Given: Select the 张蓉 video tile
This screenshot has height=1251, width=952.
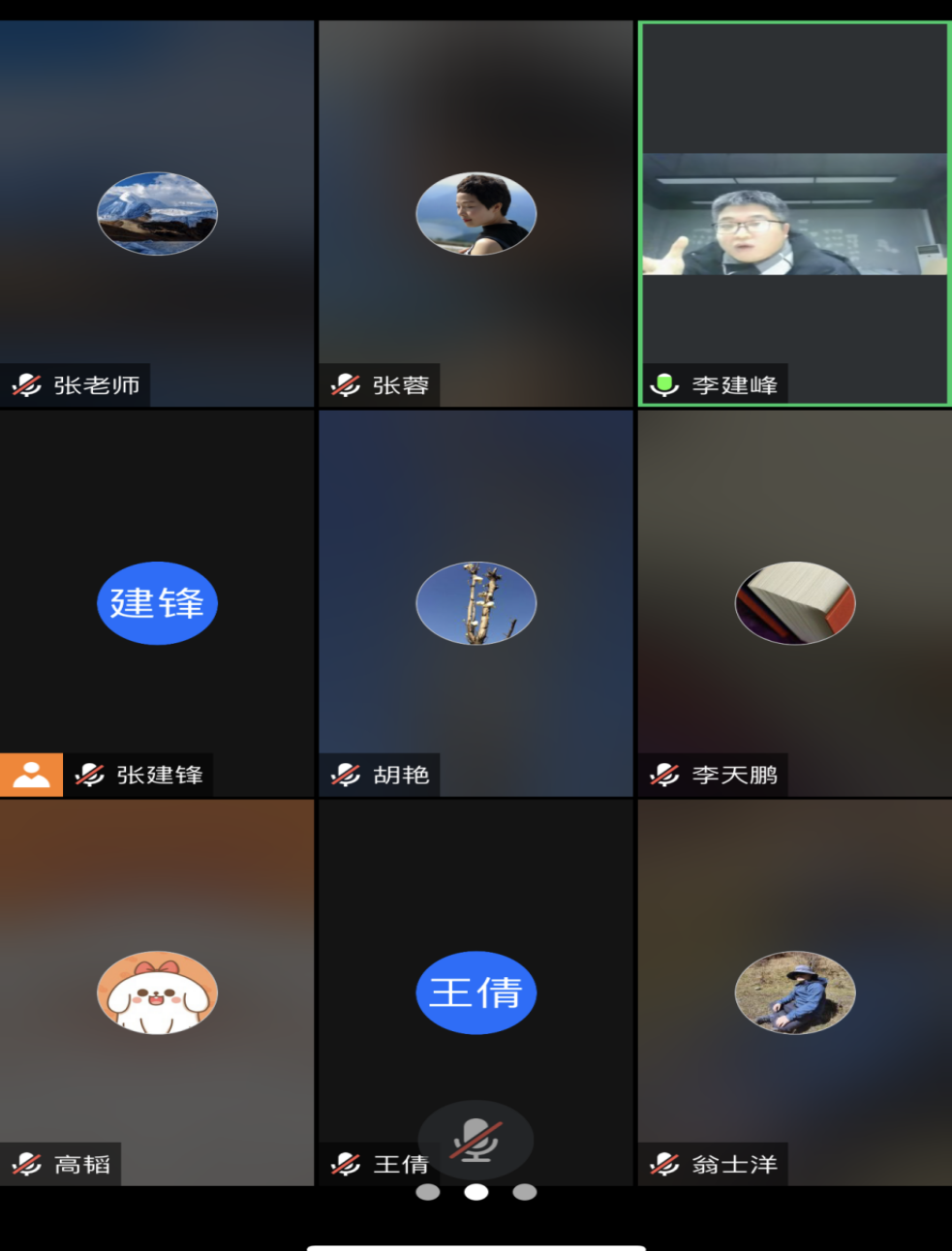Looking at the screenshot, I should pos(476,213).
